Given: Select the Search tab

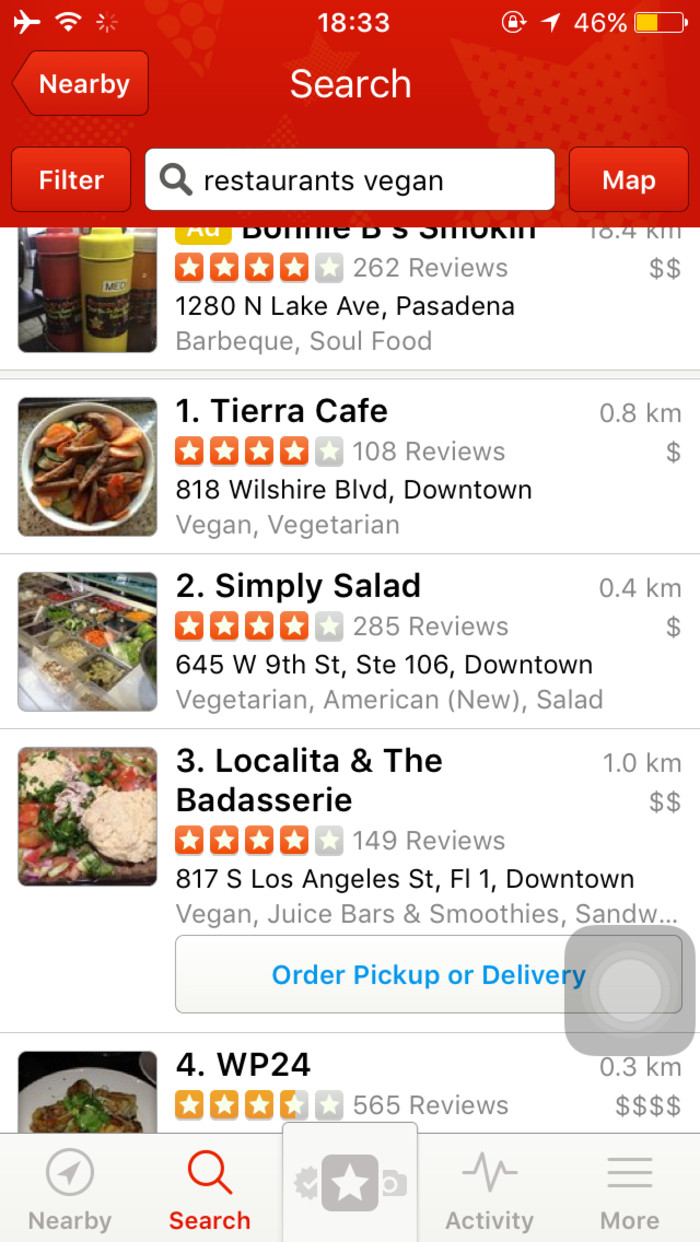Looking at the screenshot, I should coord(210,1190).
